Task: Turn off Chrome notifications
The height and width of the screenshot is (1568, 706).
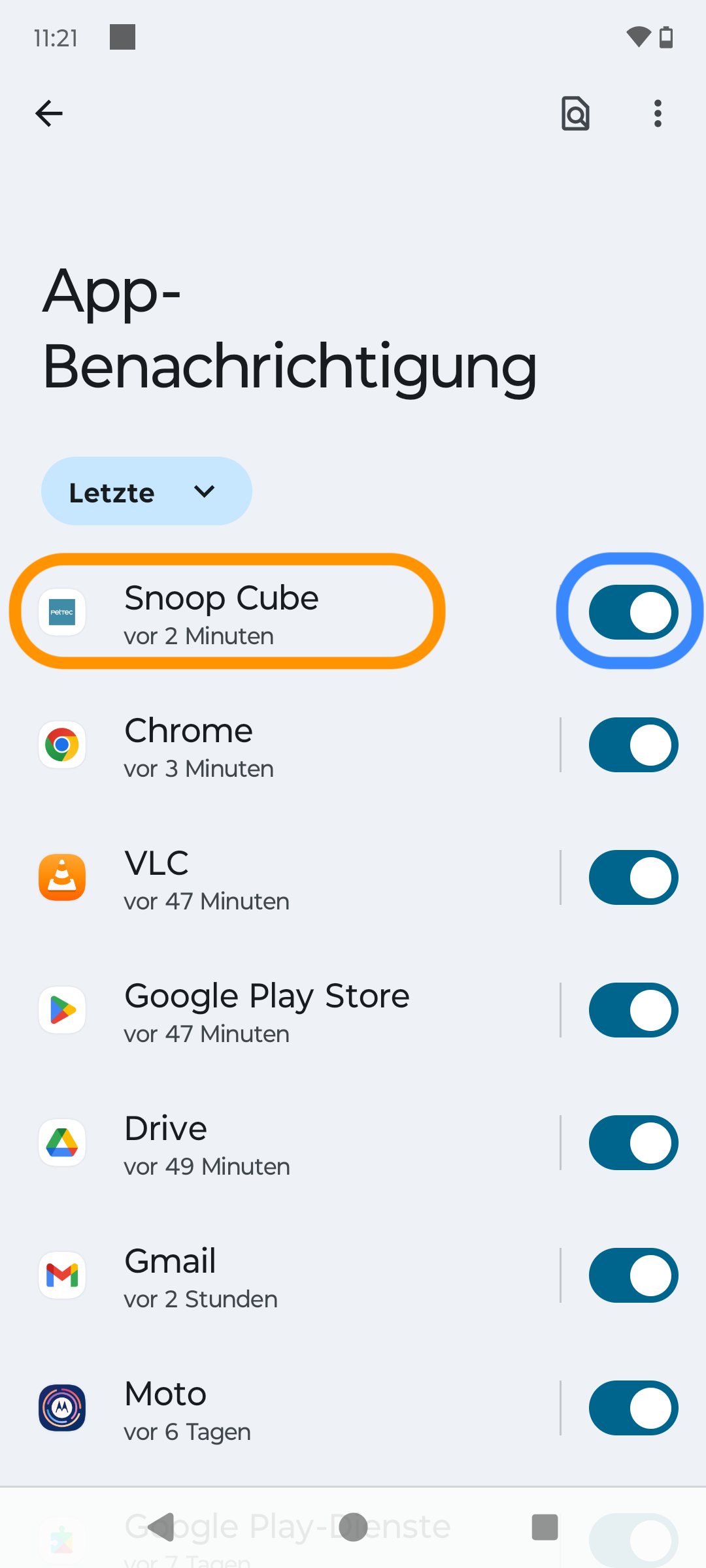Action: click(x=633, y=745)
